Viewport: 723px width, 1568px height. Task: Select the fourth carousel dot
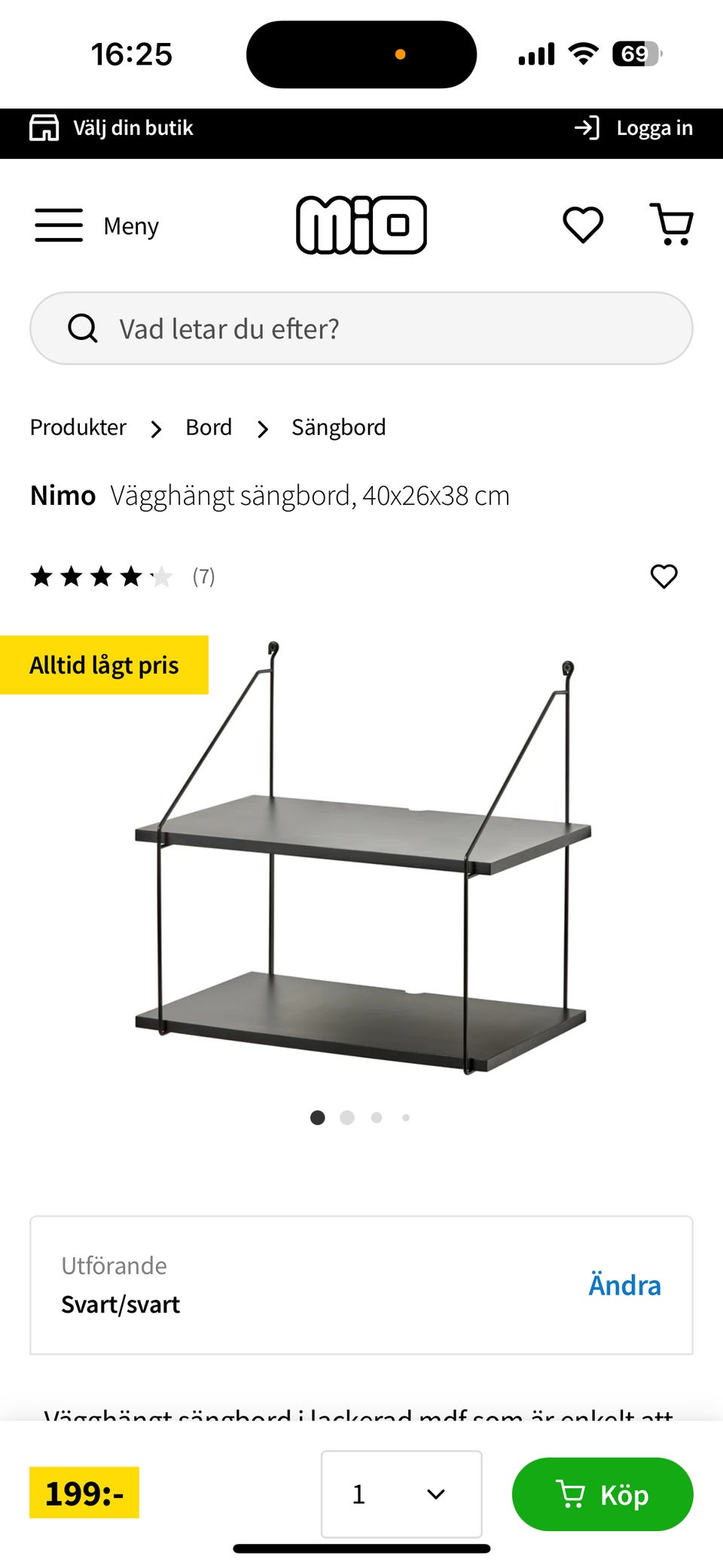point(406,1117)
